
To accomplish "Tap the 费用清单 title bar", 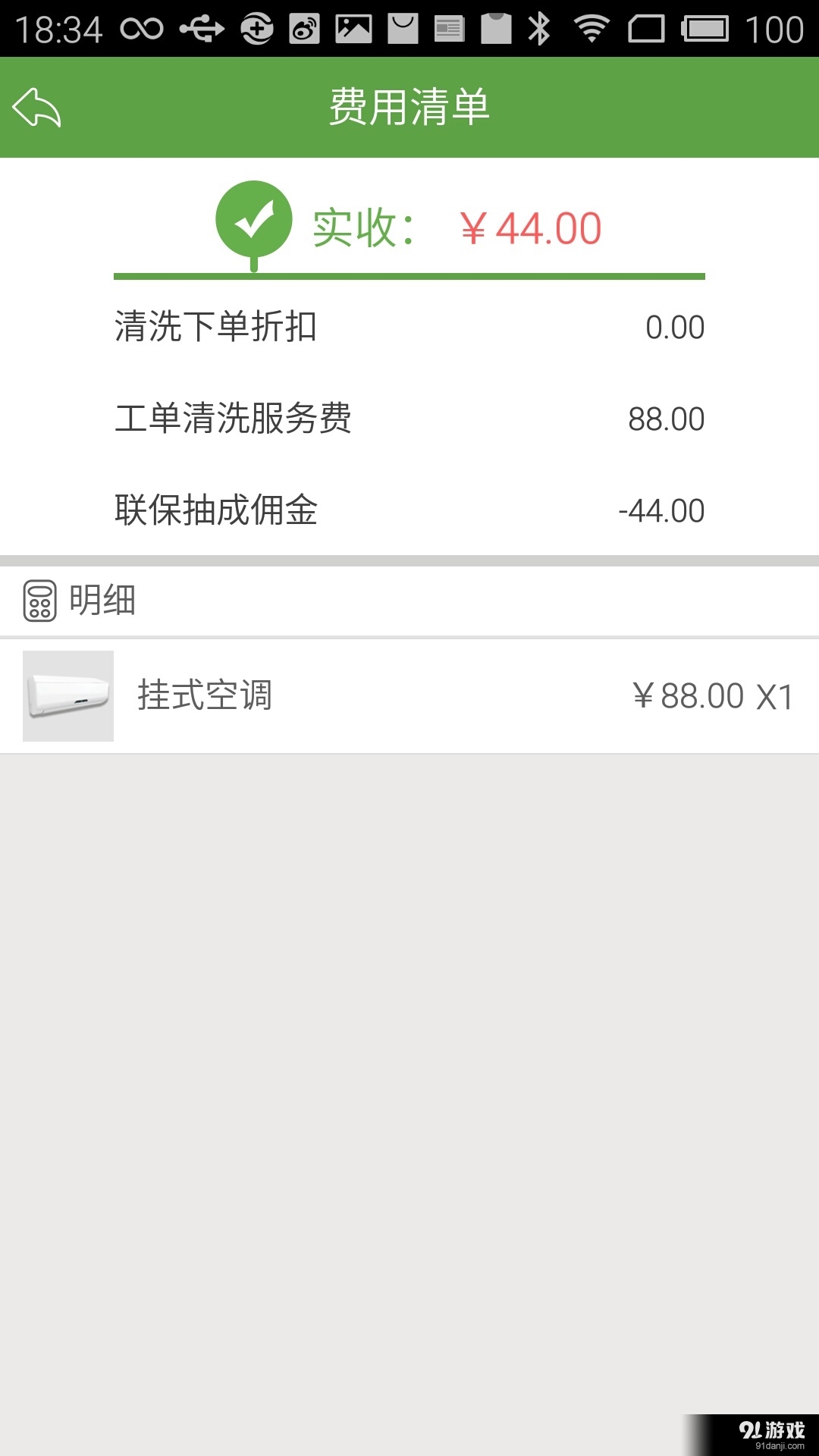I will pyautogui.click(x=409, y=106).
